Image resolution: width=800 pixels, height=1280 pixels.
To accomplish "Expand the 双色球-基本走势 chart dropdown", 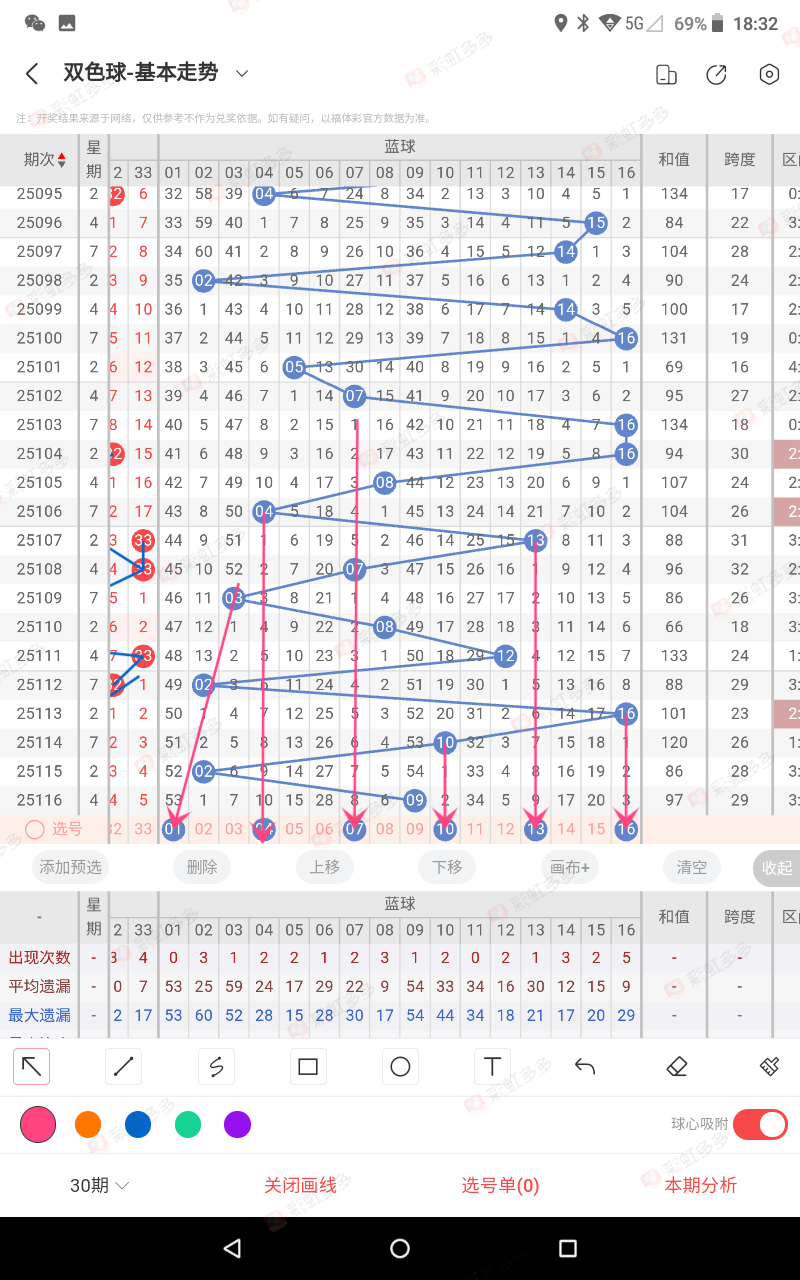I will tap(241, 73).
